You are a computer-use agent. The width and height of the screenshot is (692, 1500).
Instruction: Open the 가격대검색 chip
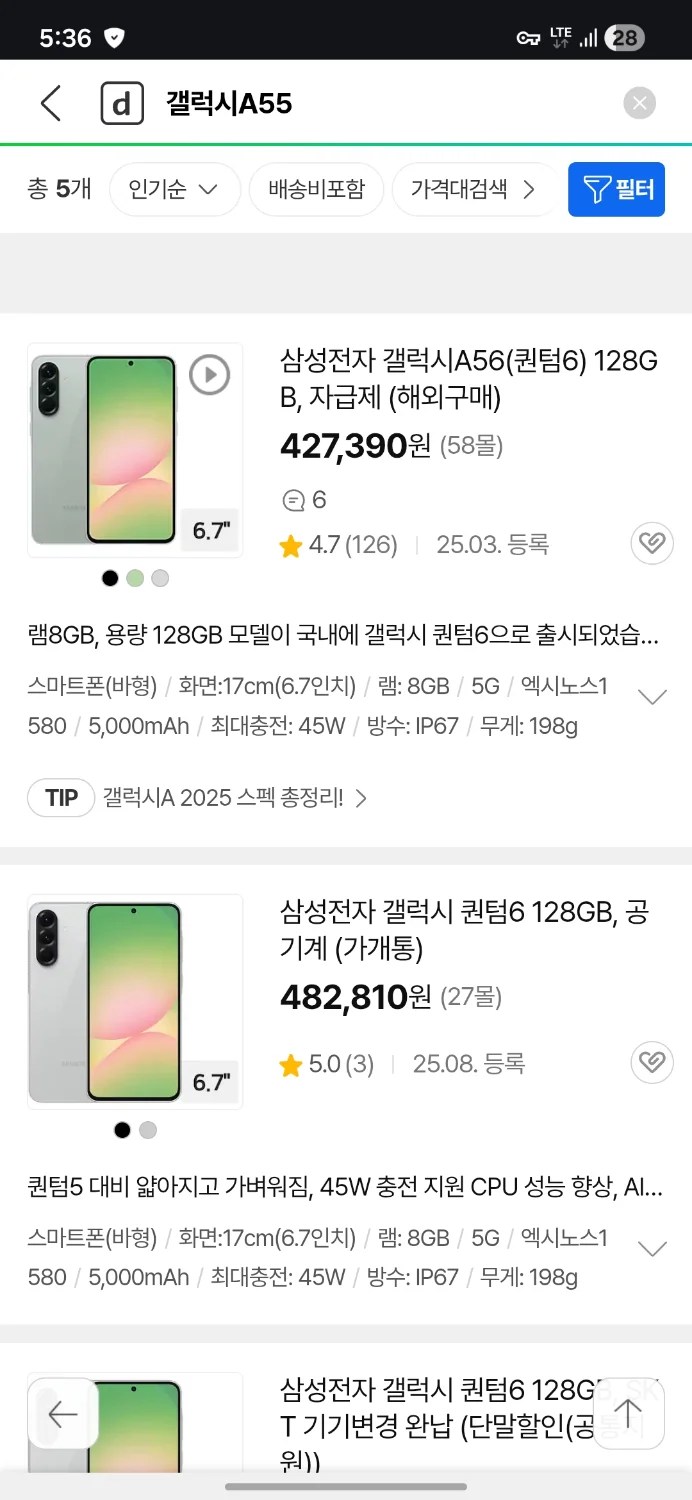472,189
